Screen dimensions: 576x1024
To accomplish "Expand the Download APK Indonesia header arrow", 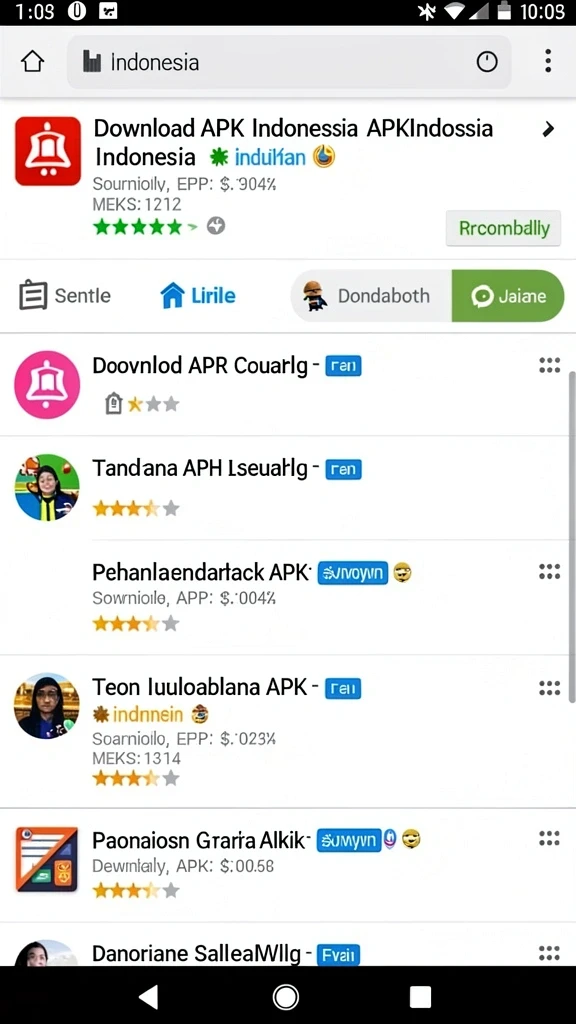I will pyautogui.click(x=549, y=129).
